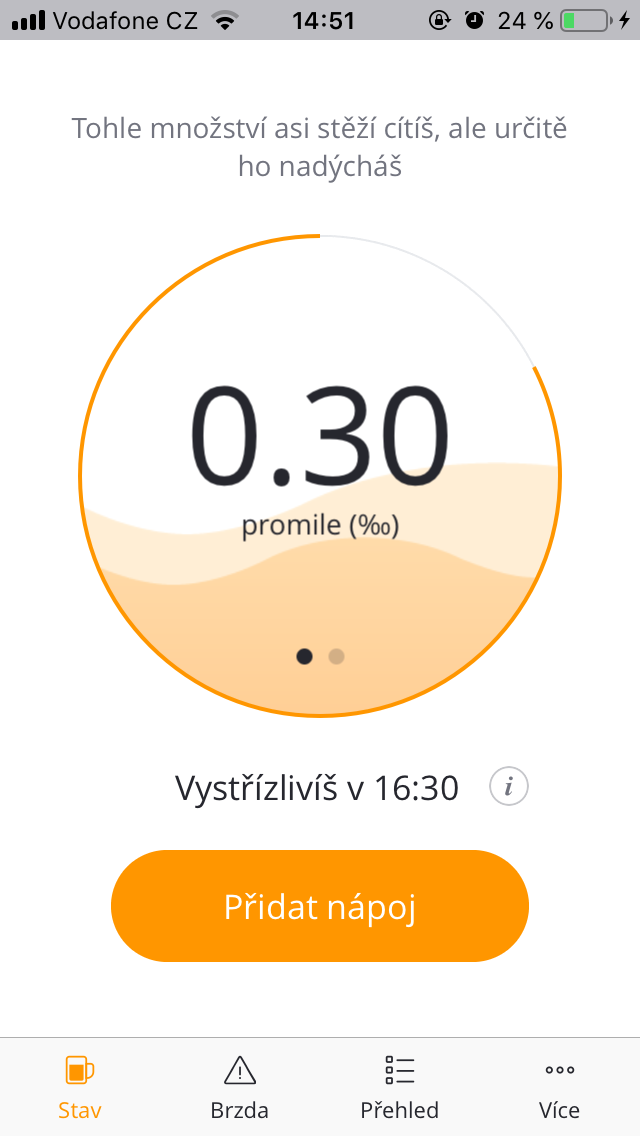640x1136 pixels.
Task: Switch to the Brzda tab
Action: pyautogui.click(x=240, y=1087)
